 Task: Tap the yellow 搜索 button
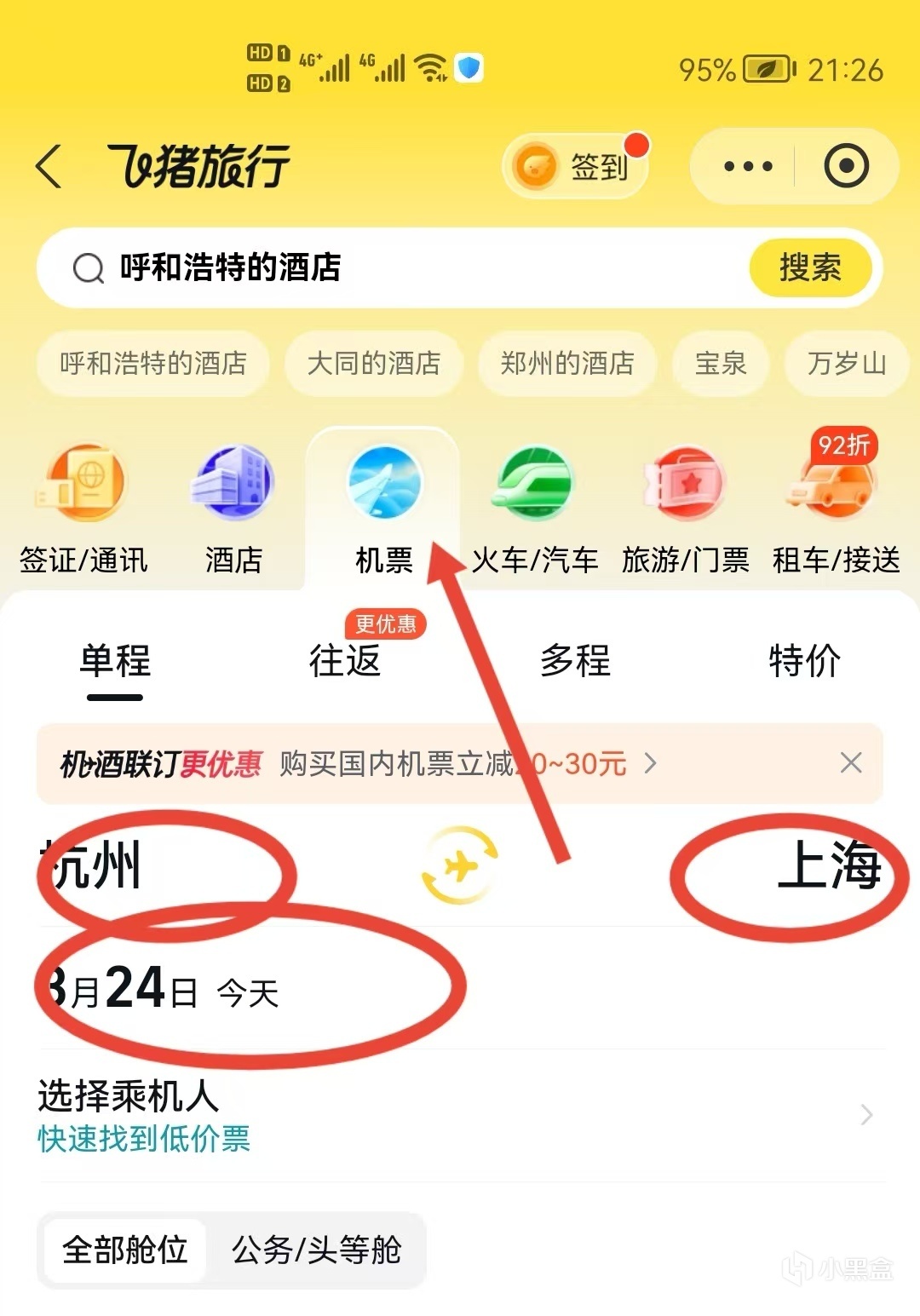click(x=809, y=268)
